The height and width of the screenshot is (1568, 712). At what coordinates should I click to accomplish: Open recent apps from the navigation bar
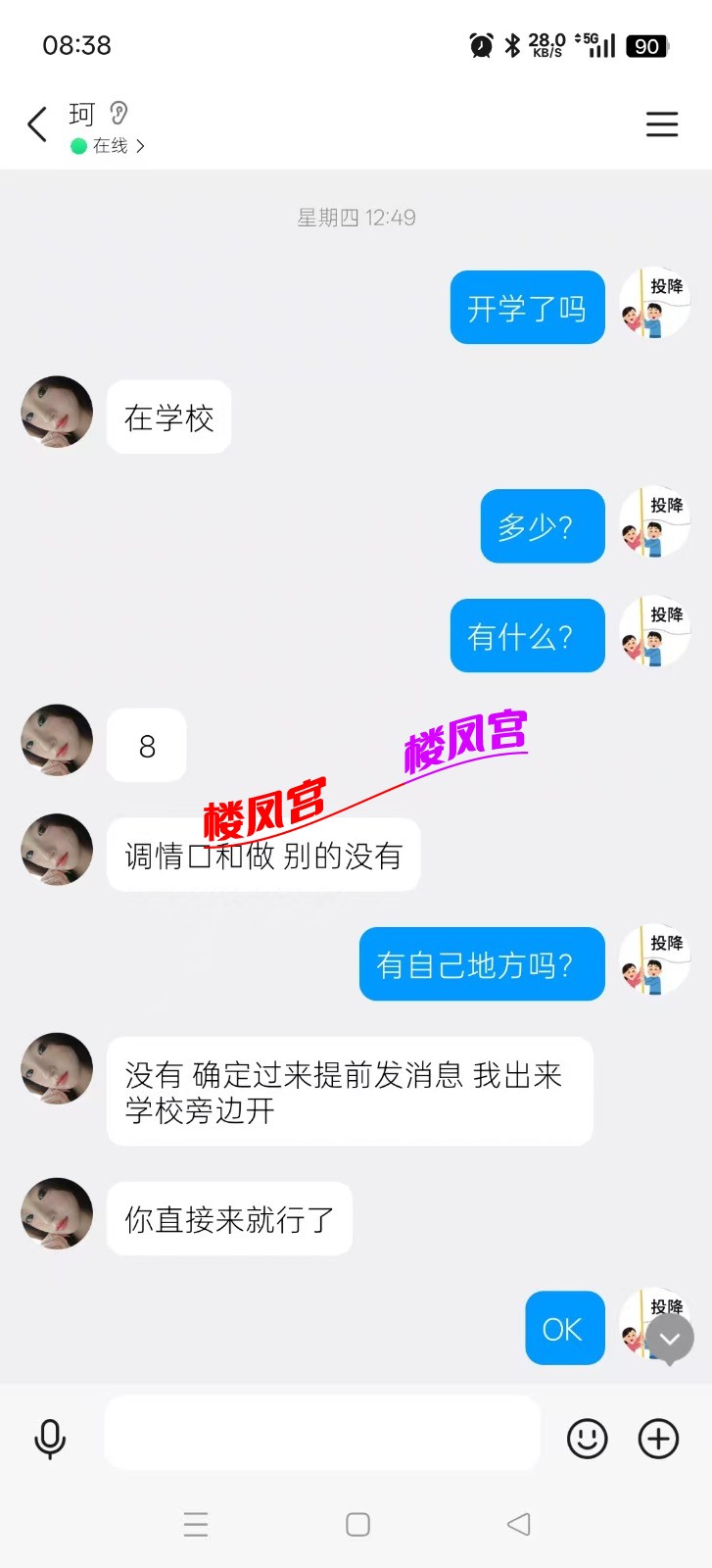(x=196, y=1525)
